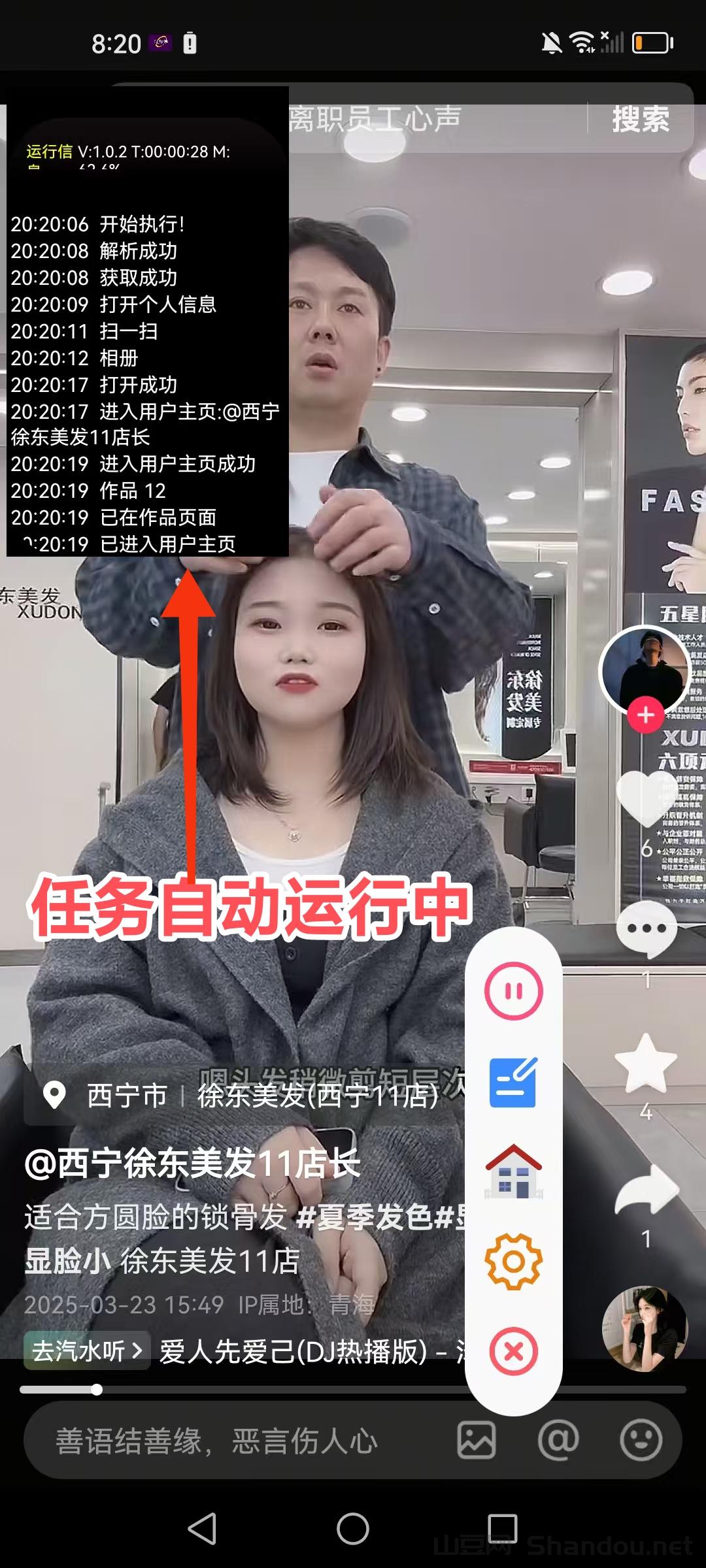
Task: Pause the running script in the floating panel
Action: [514, 991]
